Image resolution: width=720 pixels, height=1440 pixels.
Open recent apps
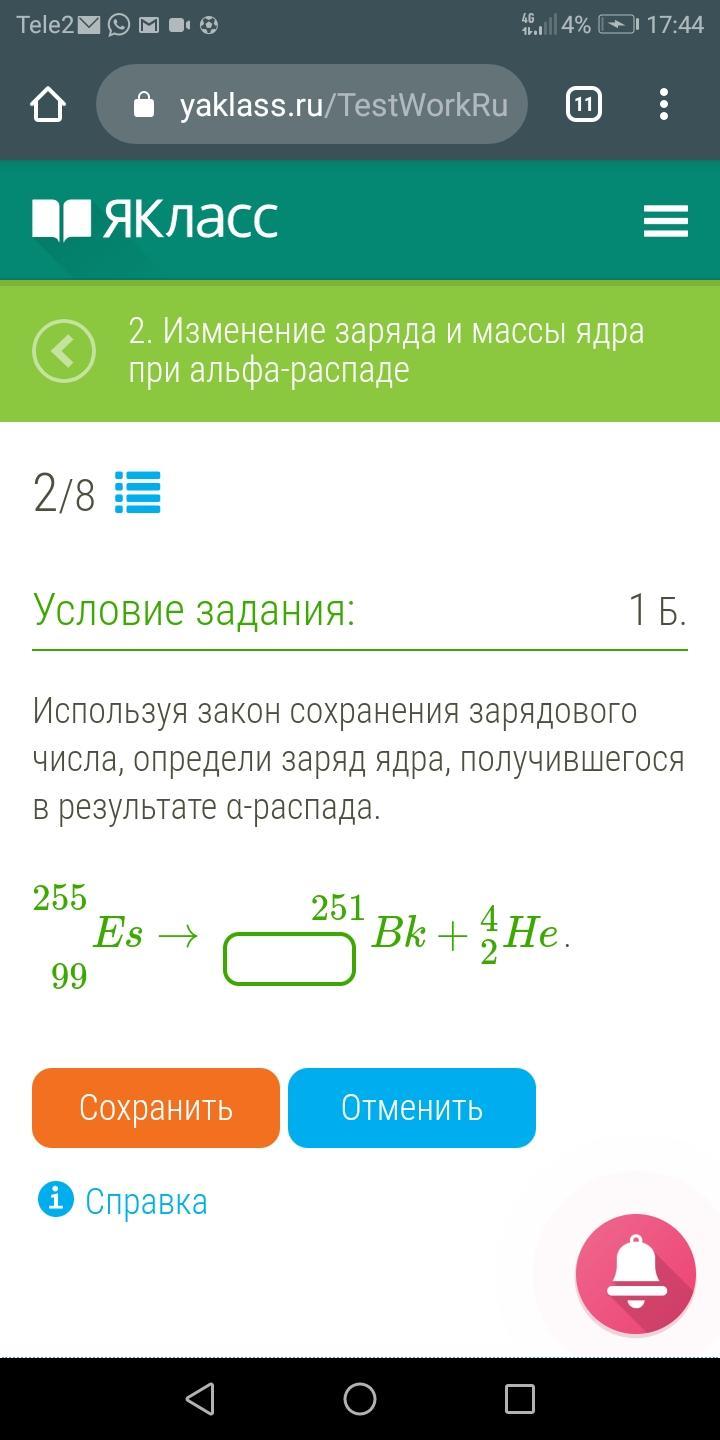519,1399
